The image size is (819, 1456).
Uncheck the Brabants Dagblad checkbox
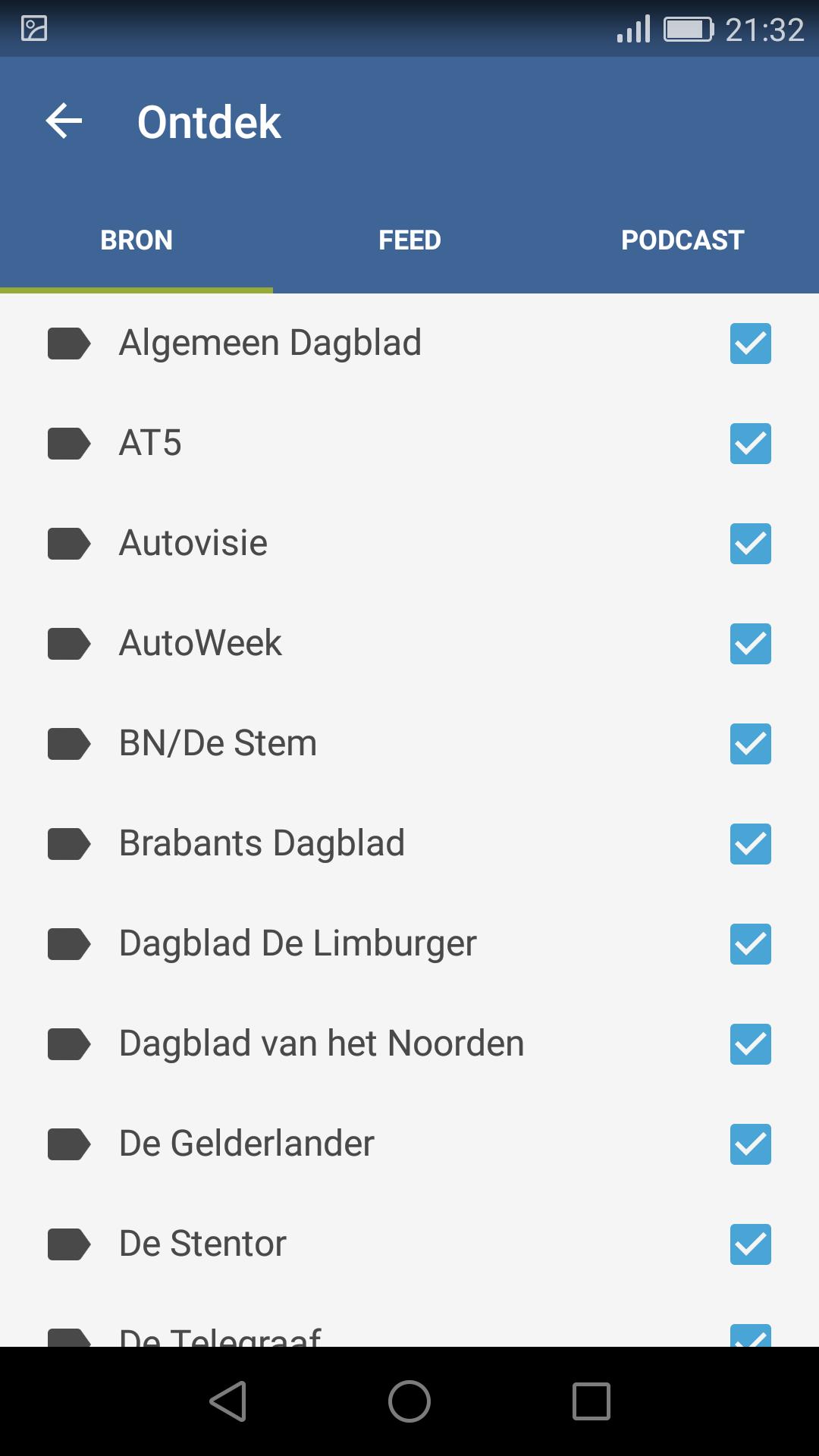pyautogui.click(x=751, y=844)
